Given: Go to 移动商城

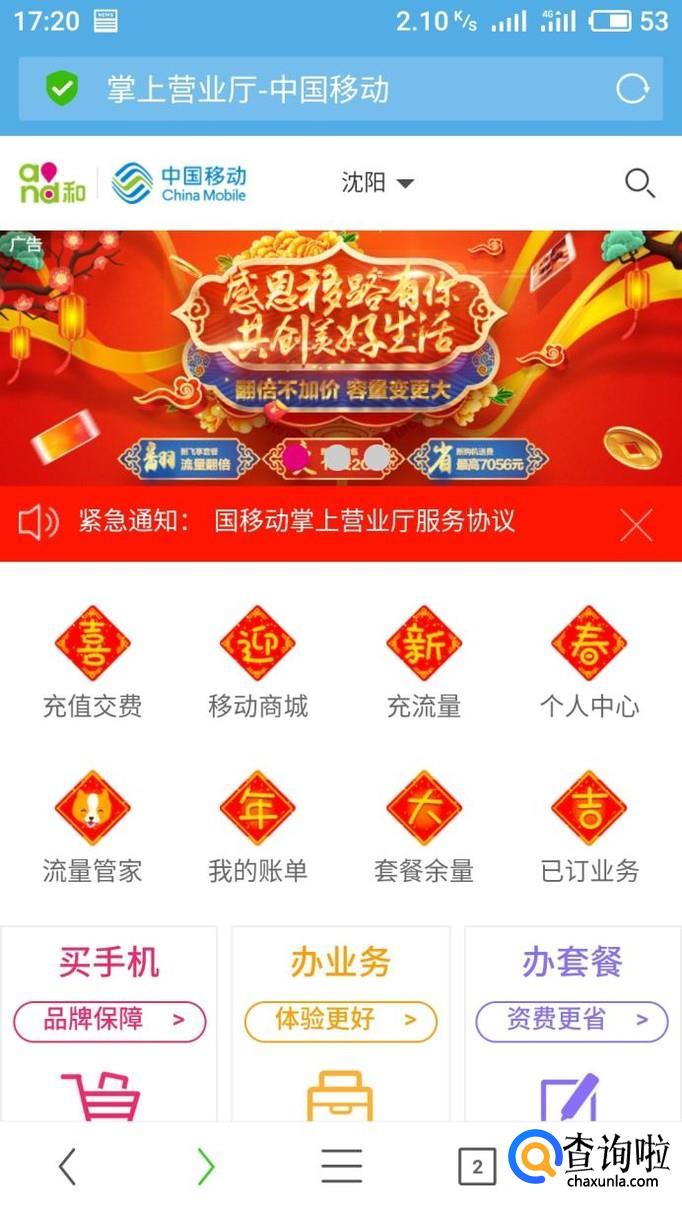Looking at the screenshot, I should pos(257,661).
